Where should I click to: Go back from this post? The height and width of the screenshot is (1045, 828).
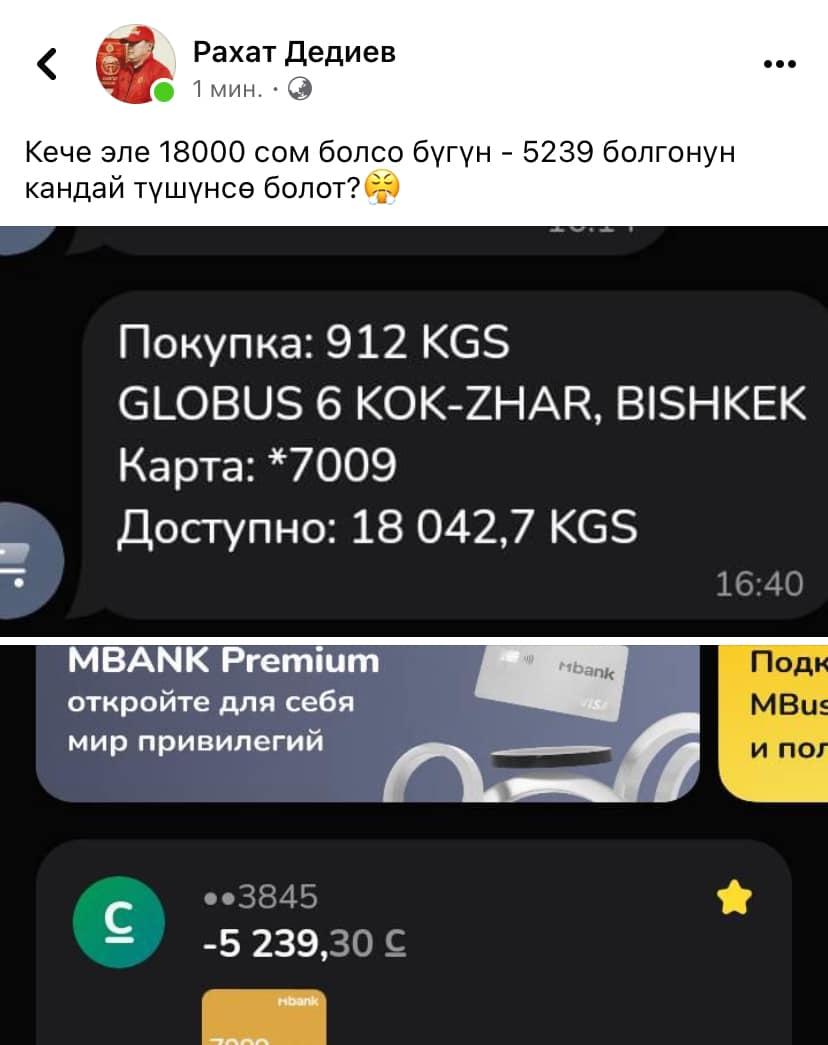(x=46, y=65)
